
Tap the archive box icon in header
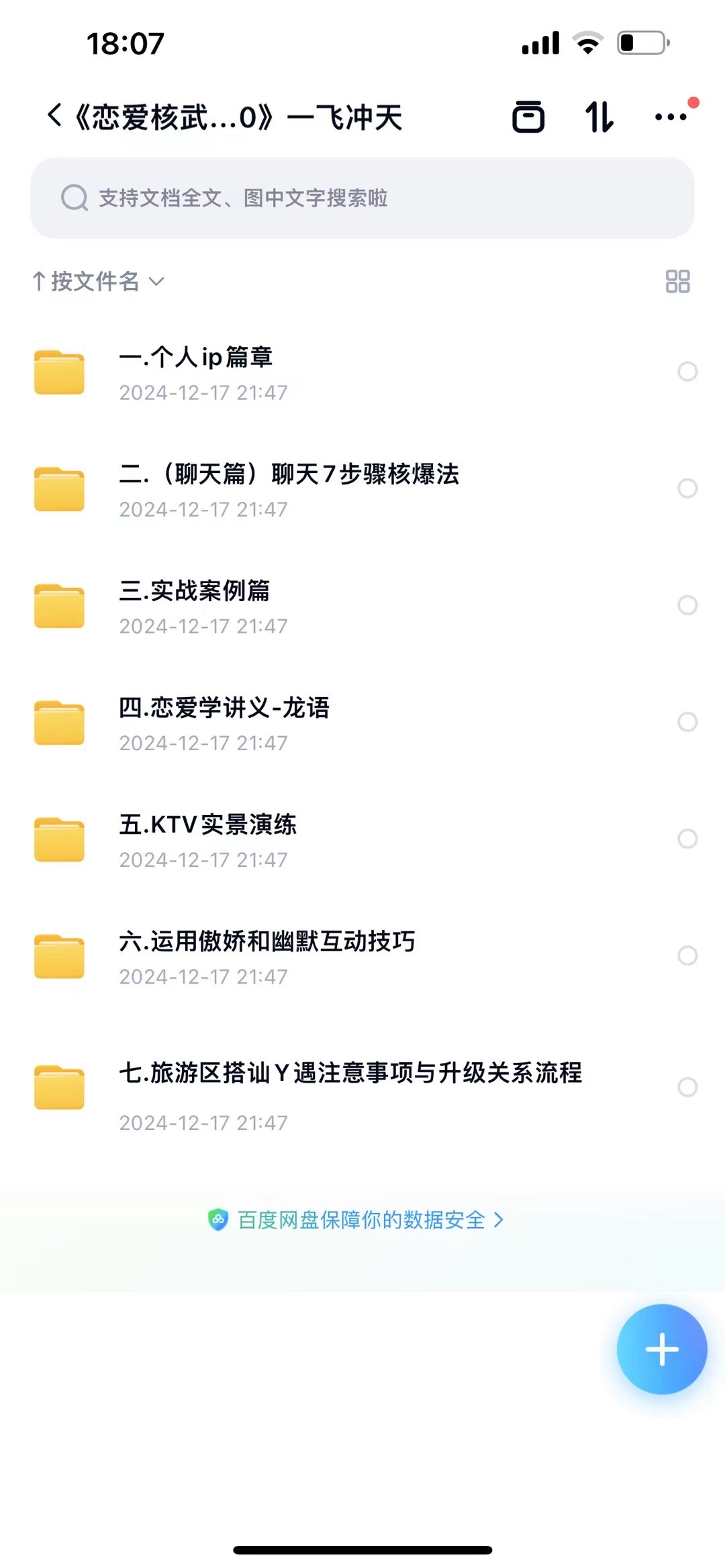(x=528, y=117)
